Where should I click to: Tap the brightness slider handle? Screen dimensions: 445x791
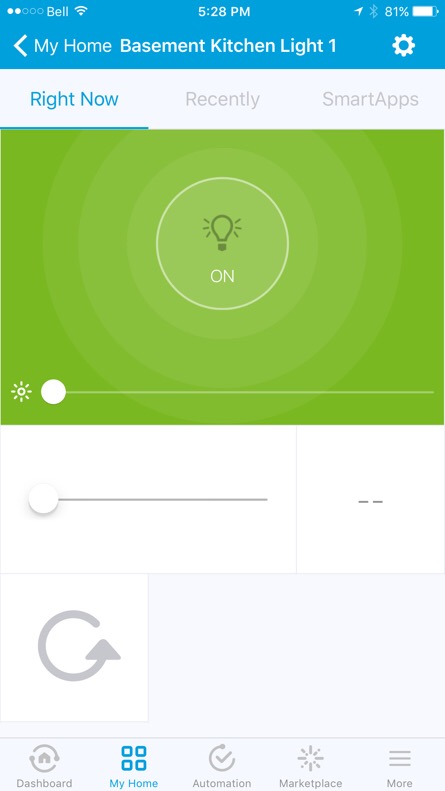53,392
